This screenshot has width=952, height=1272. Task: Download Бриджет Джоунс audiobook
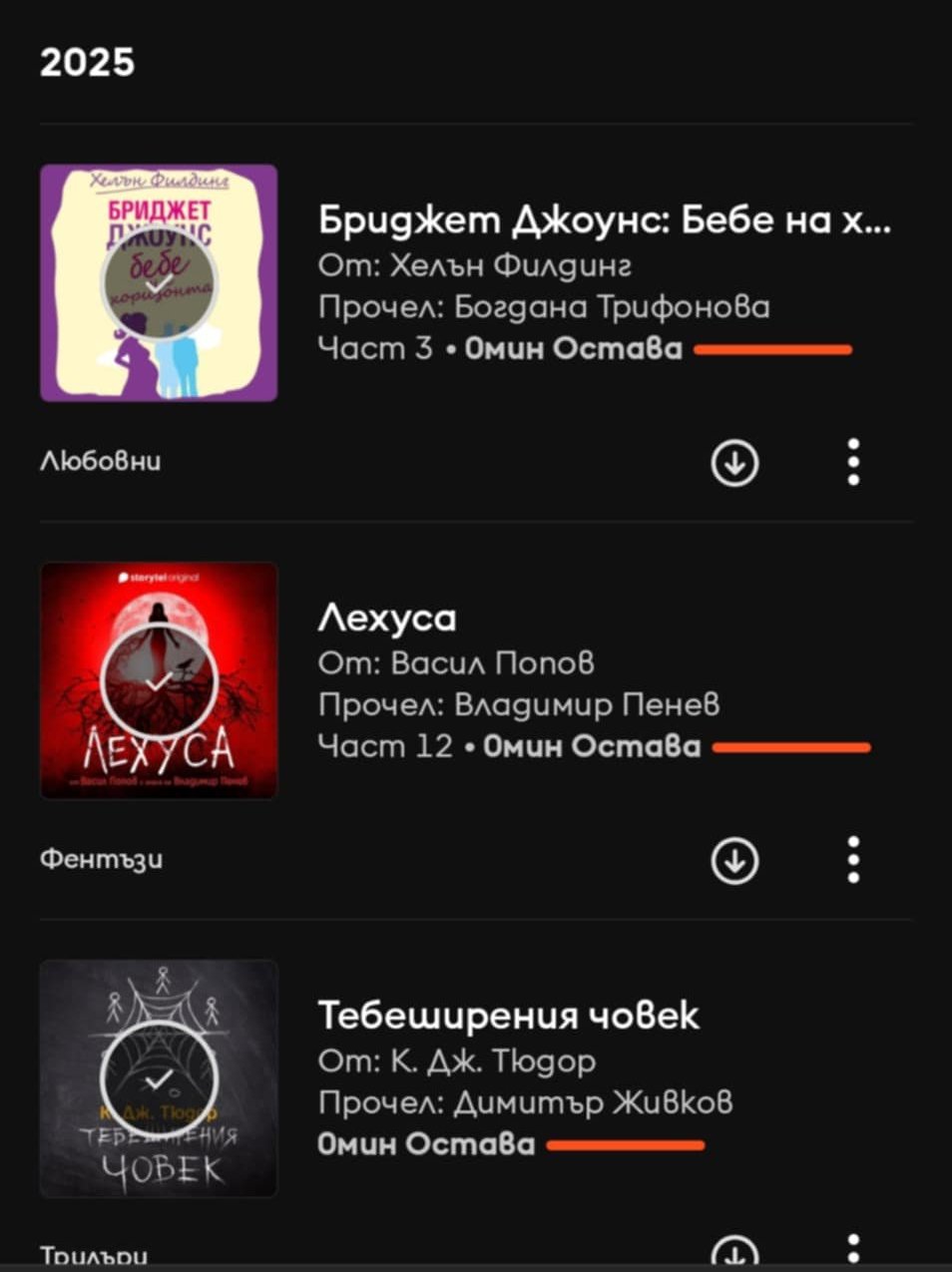pyautogui.click(x=735, y=462)
